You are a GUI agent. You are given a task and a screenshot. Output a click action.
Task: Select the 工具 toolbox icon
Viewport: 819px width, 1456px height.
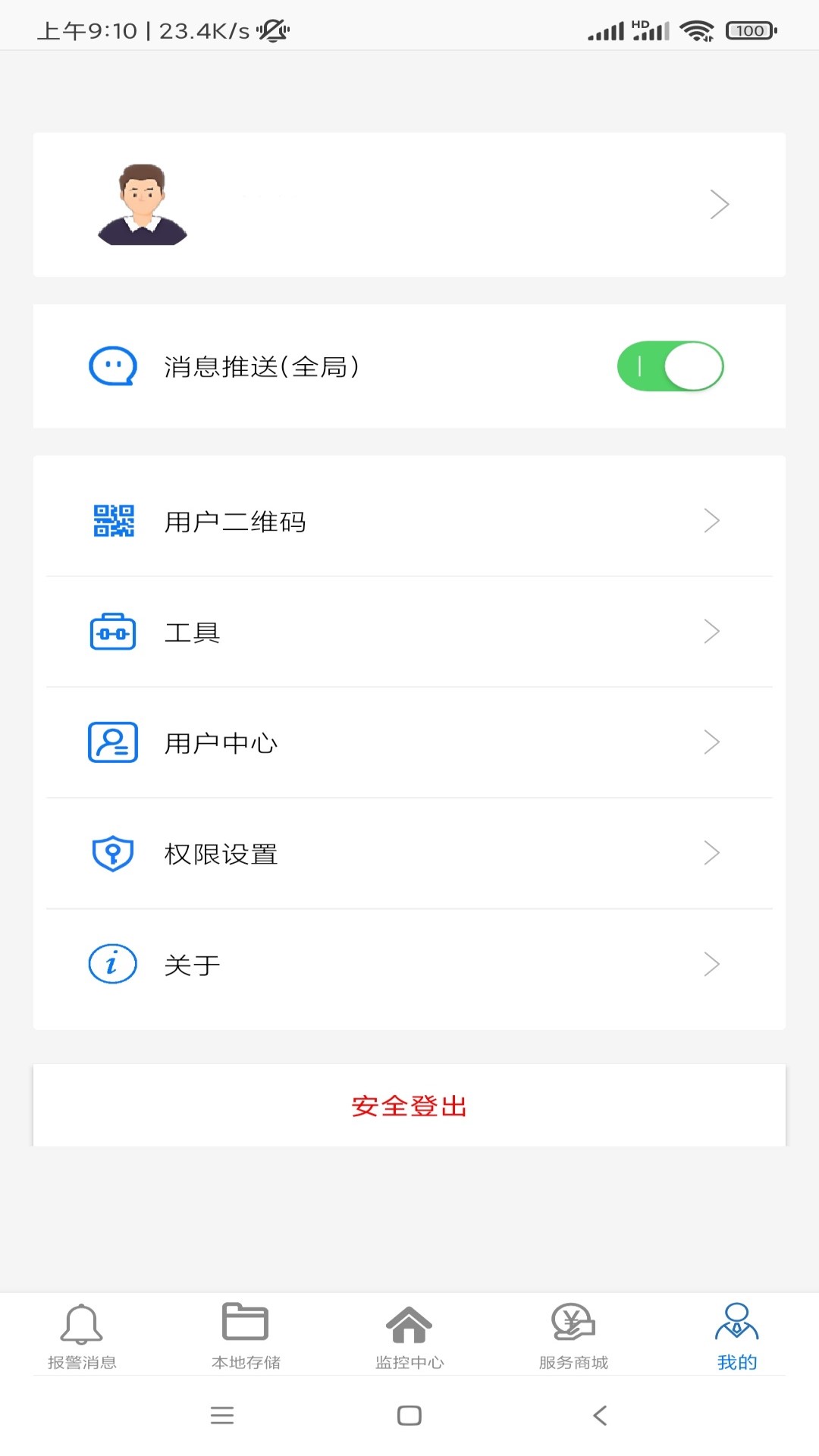click(113, 631)
